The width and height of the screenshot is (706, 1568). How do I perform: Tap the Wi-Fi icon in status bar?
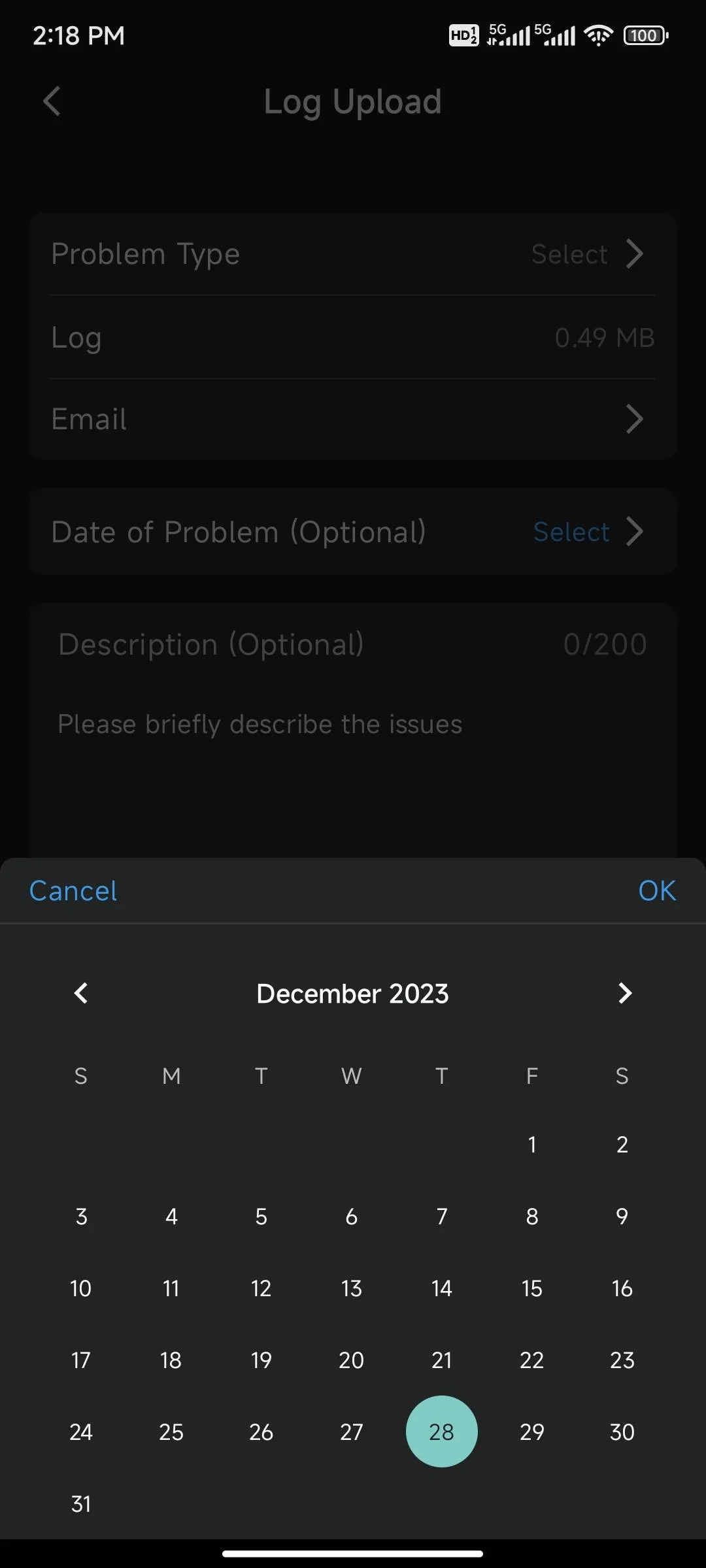599,35
